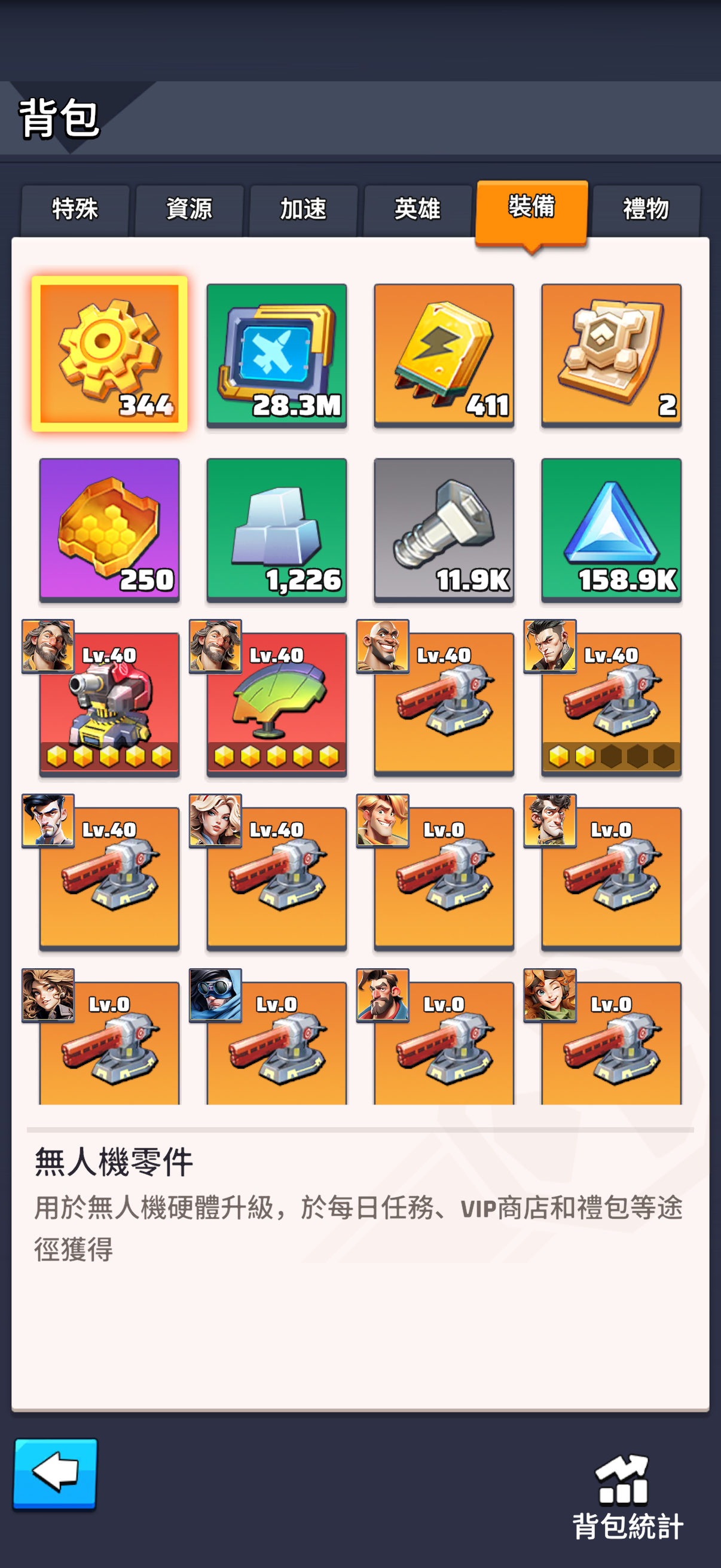This screenshot has height=1568, width=721.
Task: Select the beige emblem item with 2
Action: coord(611,355)
